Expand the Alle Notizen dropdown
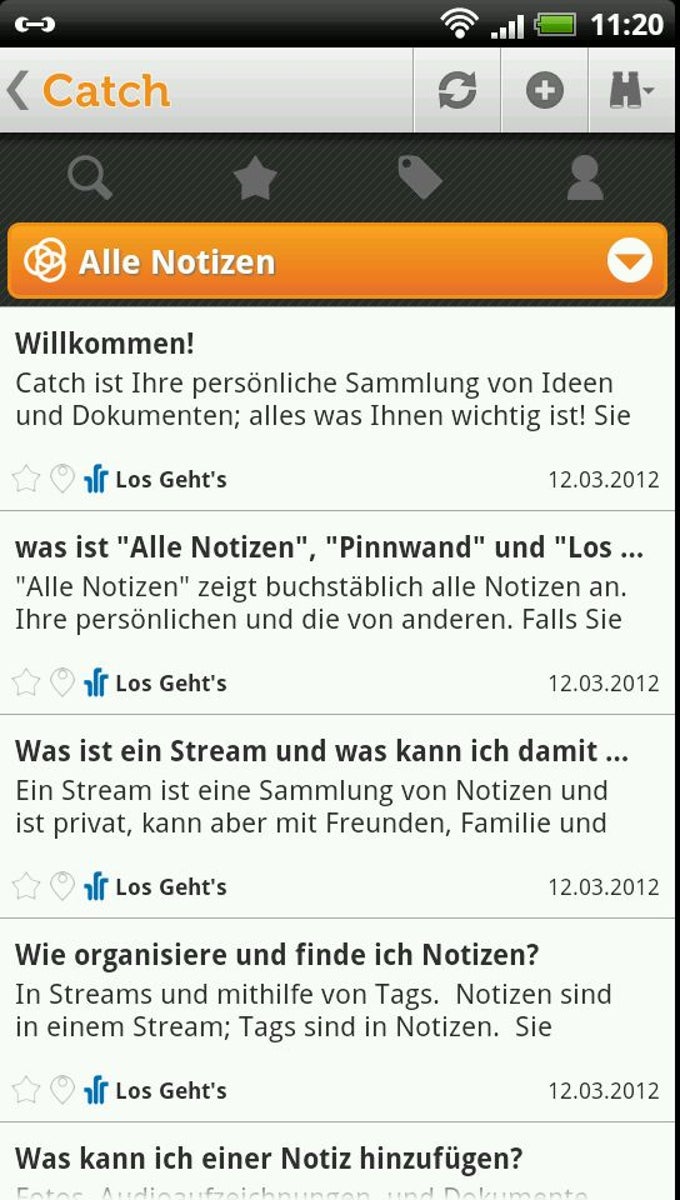Screen dimensions: 680x1200 (x=630, y=262)
